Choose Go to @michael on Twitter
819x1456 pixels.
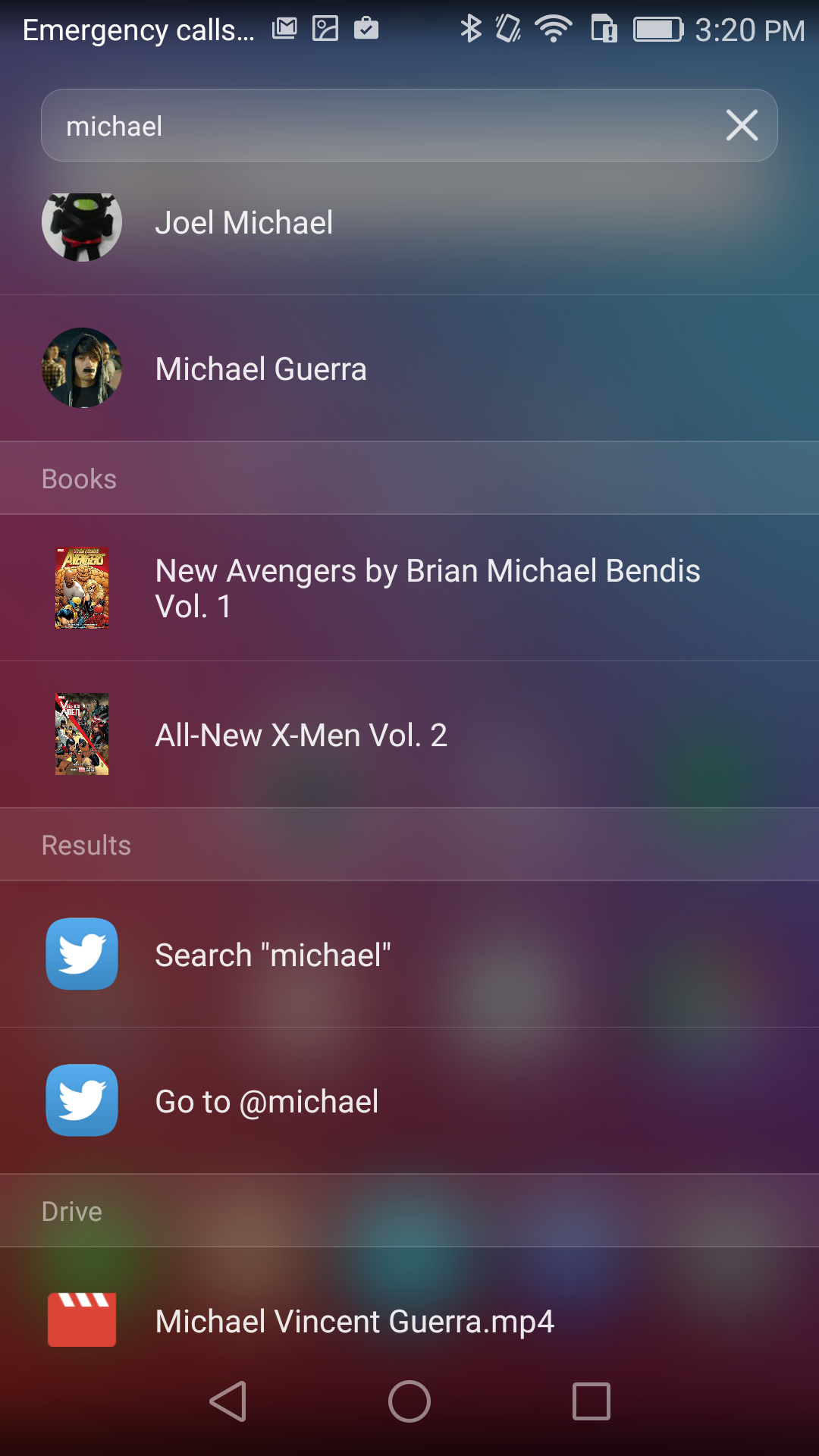pyautogui.click(x=409, y=1101)
